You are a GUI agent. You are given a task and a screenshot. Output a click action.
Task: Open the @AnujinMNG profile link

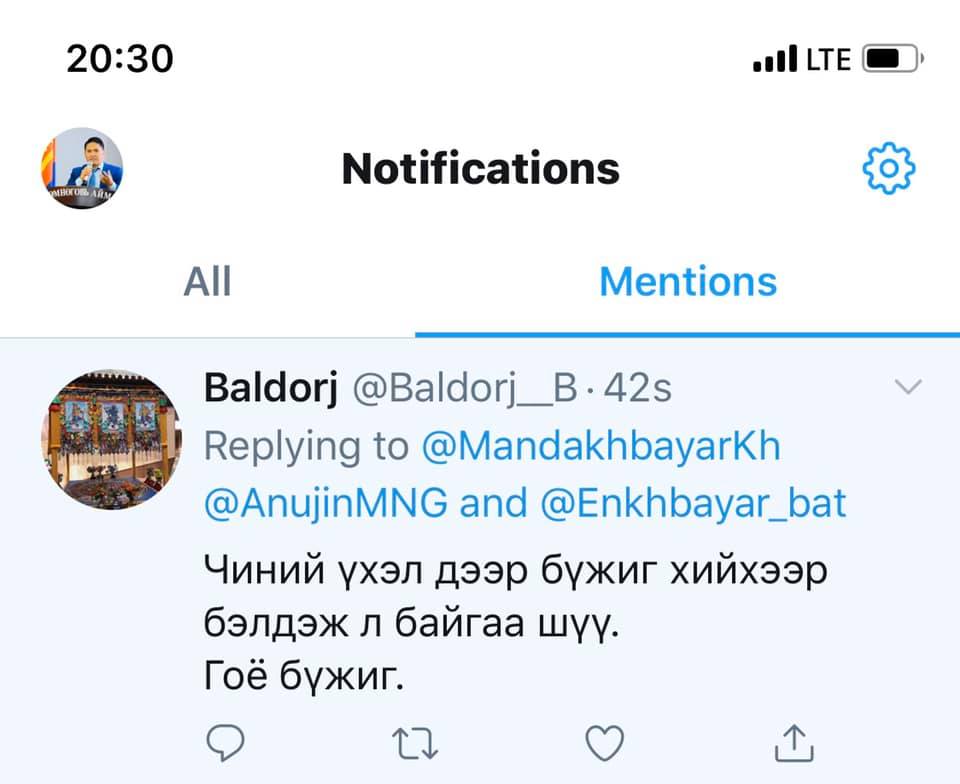click(325, 504)
